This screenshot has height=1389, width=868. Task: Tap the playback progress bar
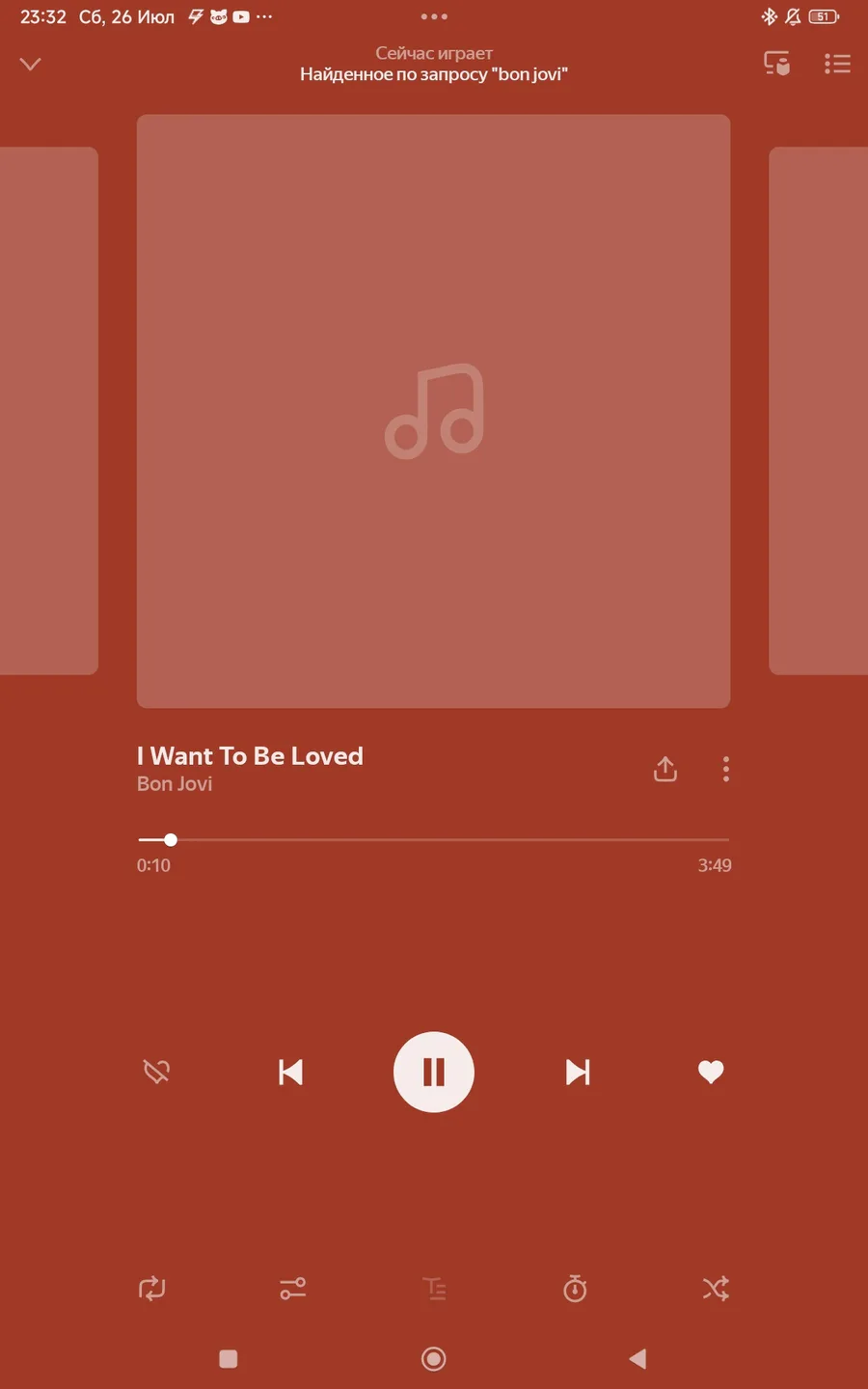[433, 840]
